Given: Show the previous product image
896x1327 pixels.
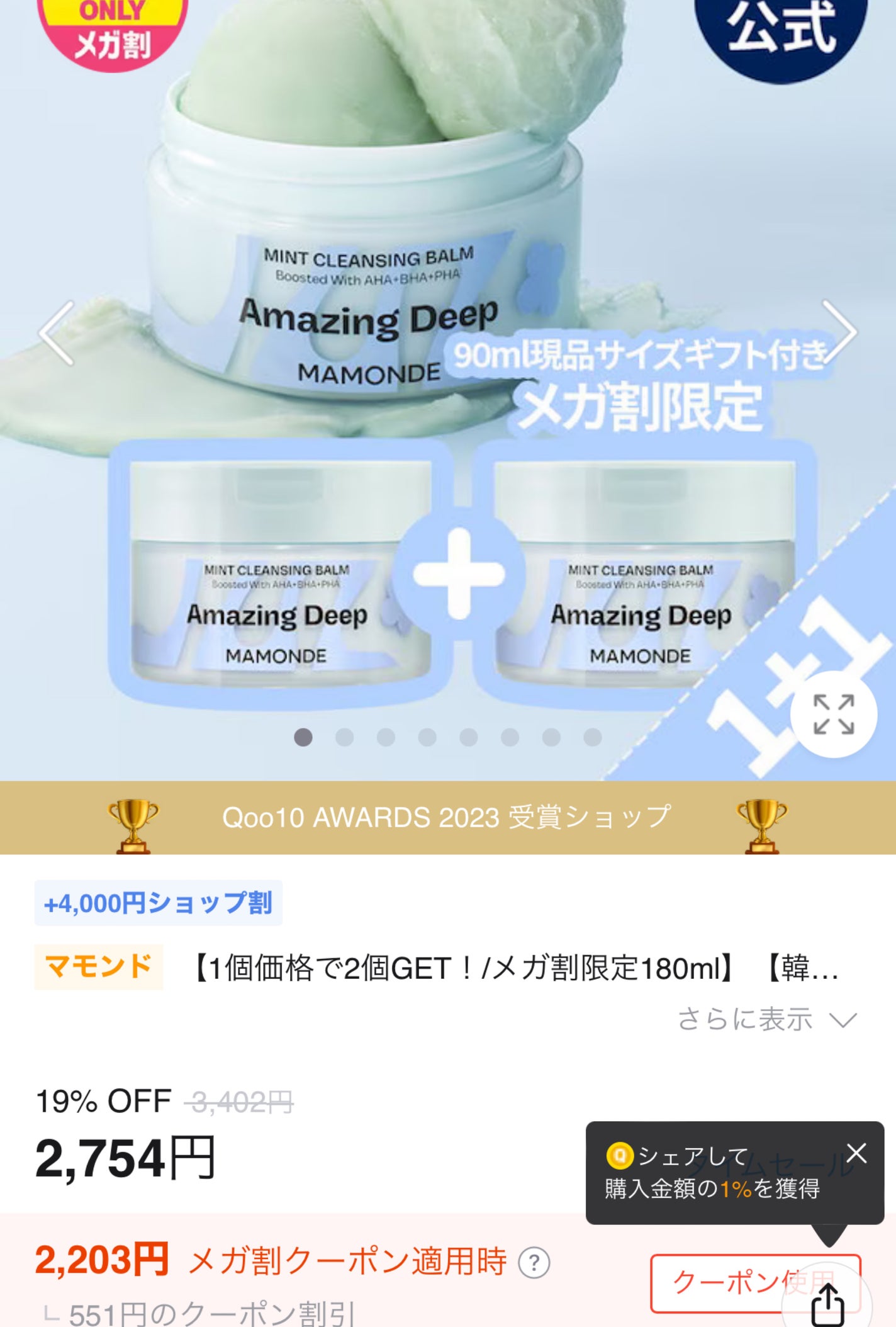Looking at the screenshot, I should (x=57, y=333).
